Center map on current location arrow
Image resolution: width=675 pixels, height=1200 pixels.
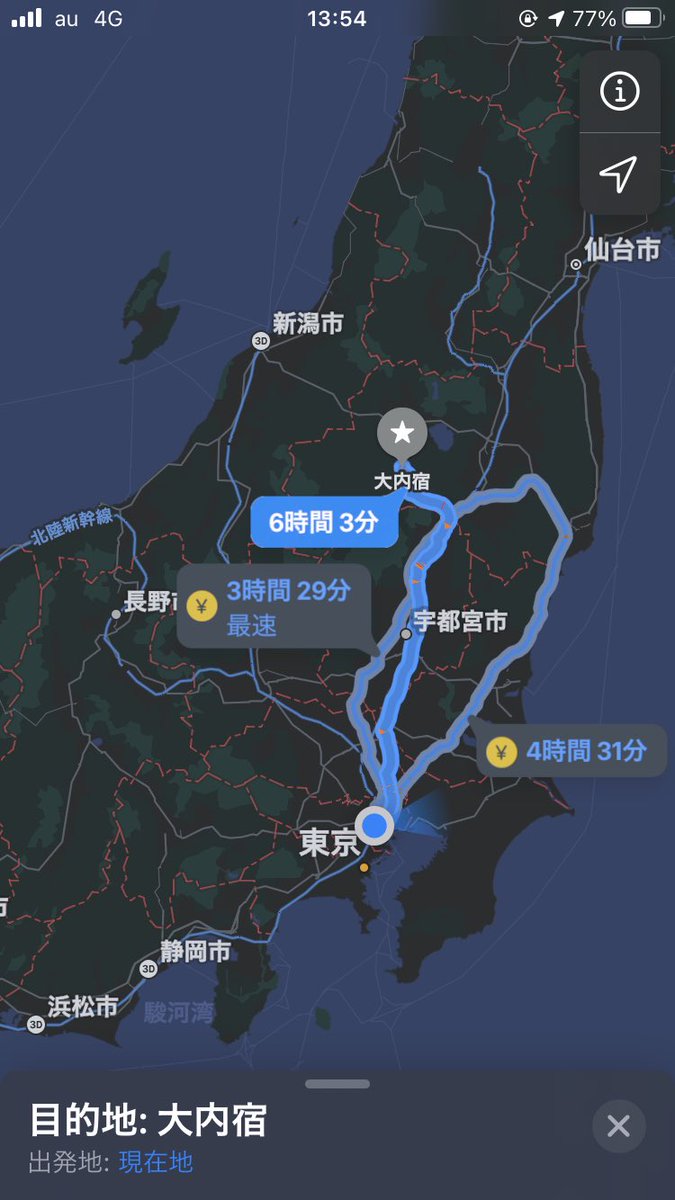pyautogui.click(x=619, y=174)
